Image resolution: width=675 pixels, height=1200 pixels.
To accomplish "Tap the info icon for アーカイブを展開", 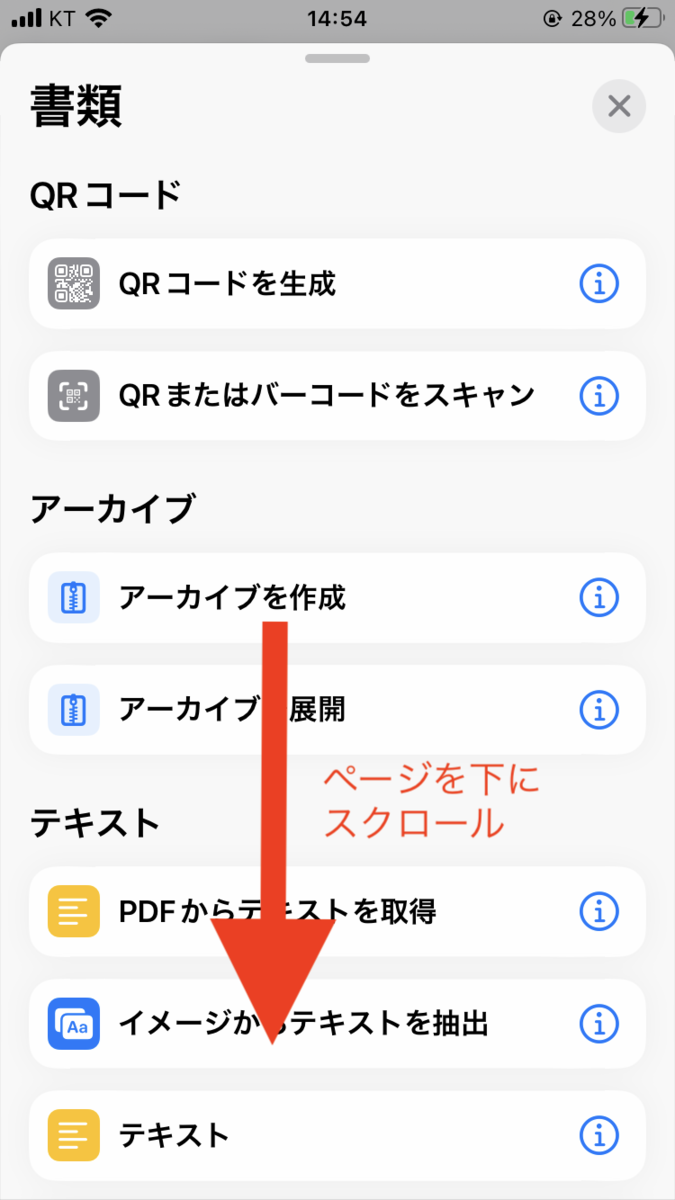I will [599, 710].
